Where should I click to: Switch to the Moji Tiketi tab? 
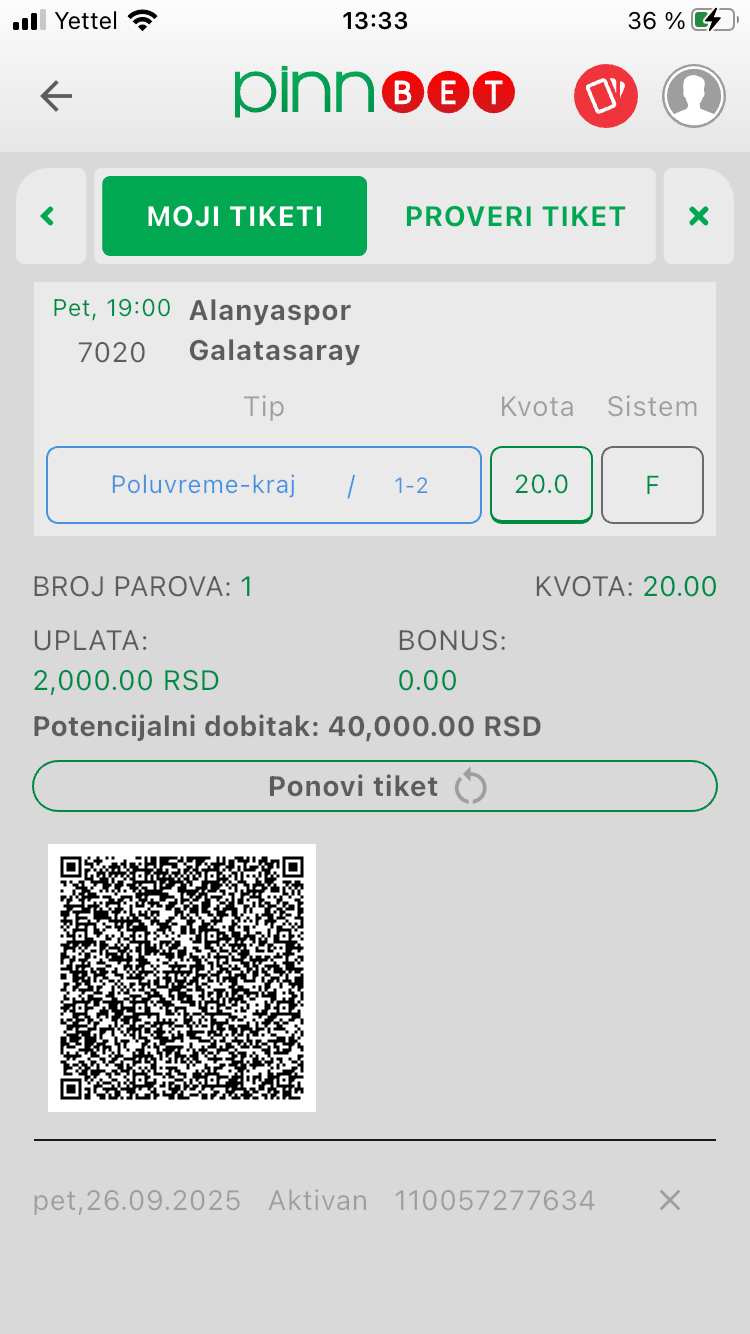tap(235, 216)
